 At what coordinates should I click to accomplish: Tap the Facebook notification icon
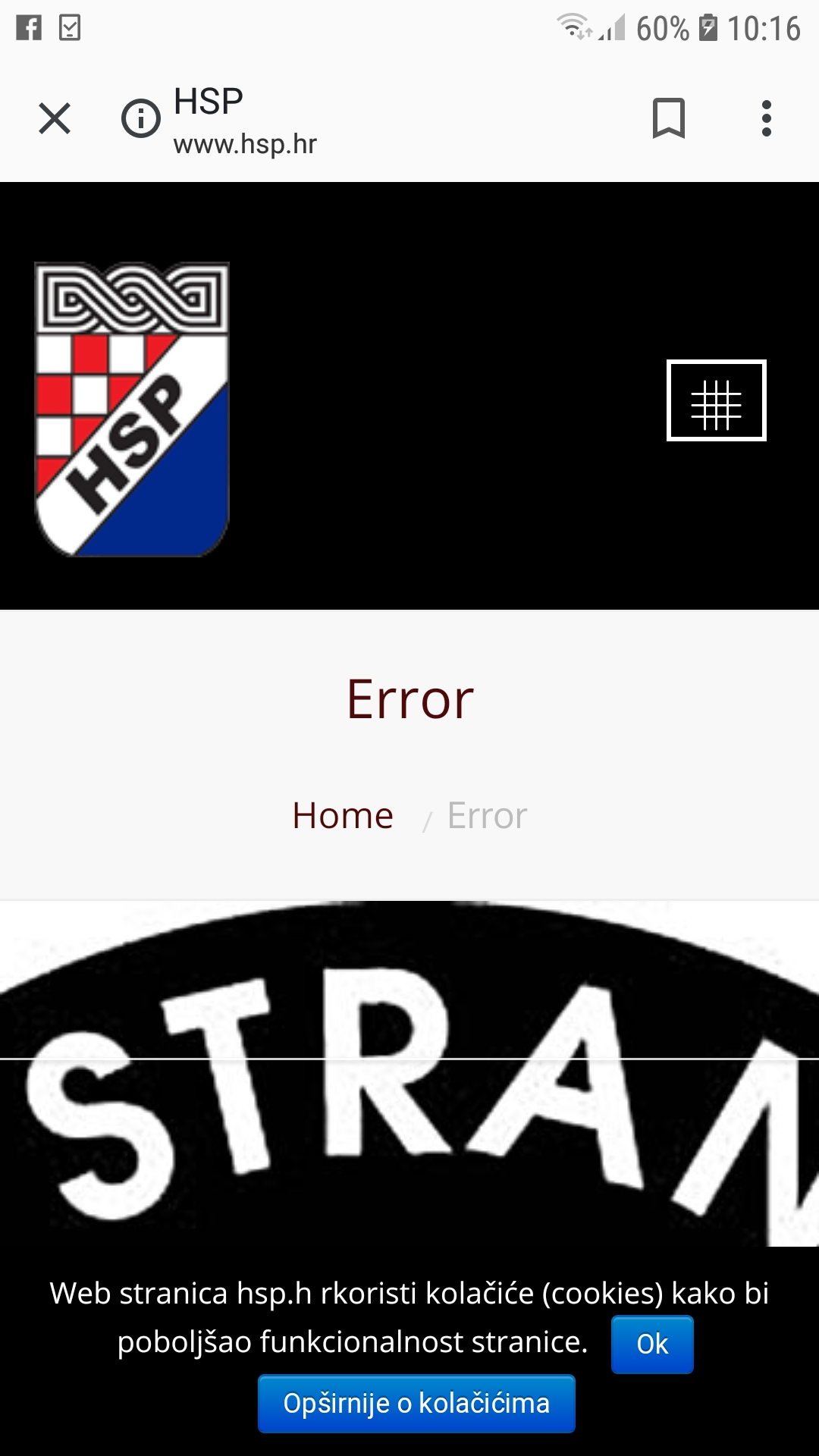tap(27, 27)
